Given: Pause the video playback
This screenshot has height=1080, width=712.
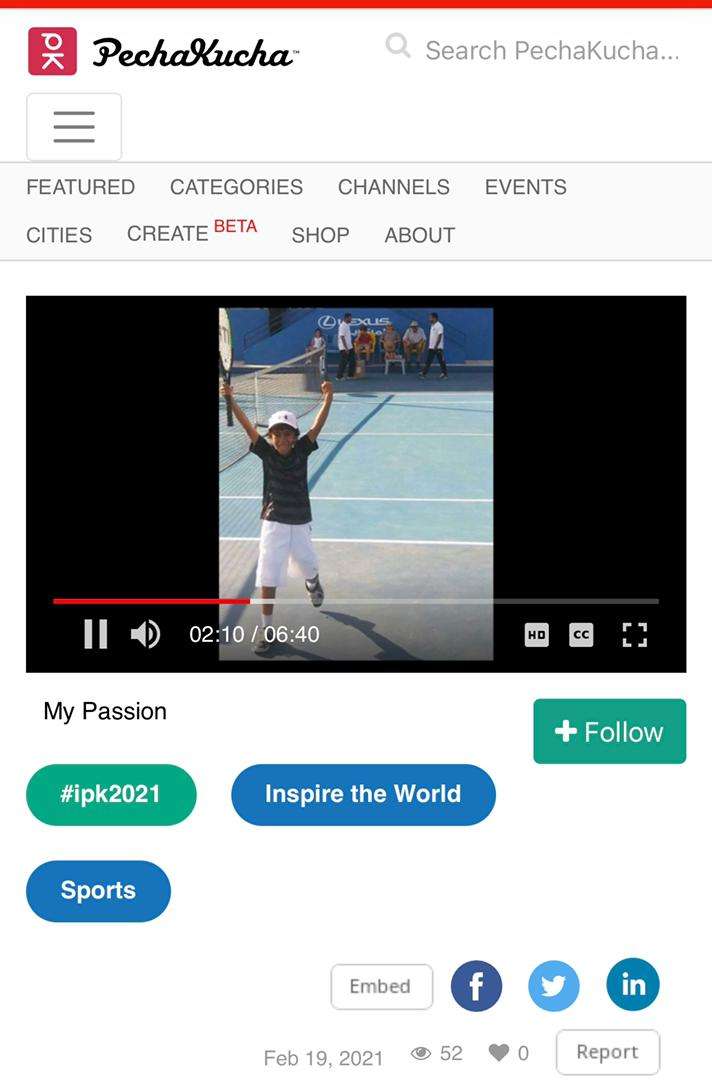Looking at the screenshot, I should tap(96, 634).
